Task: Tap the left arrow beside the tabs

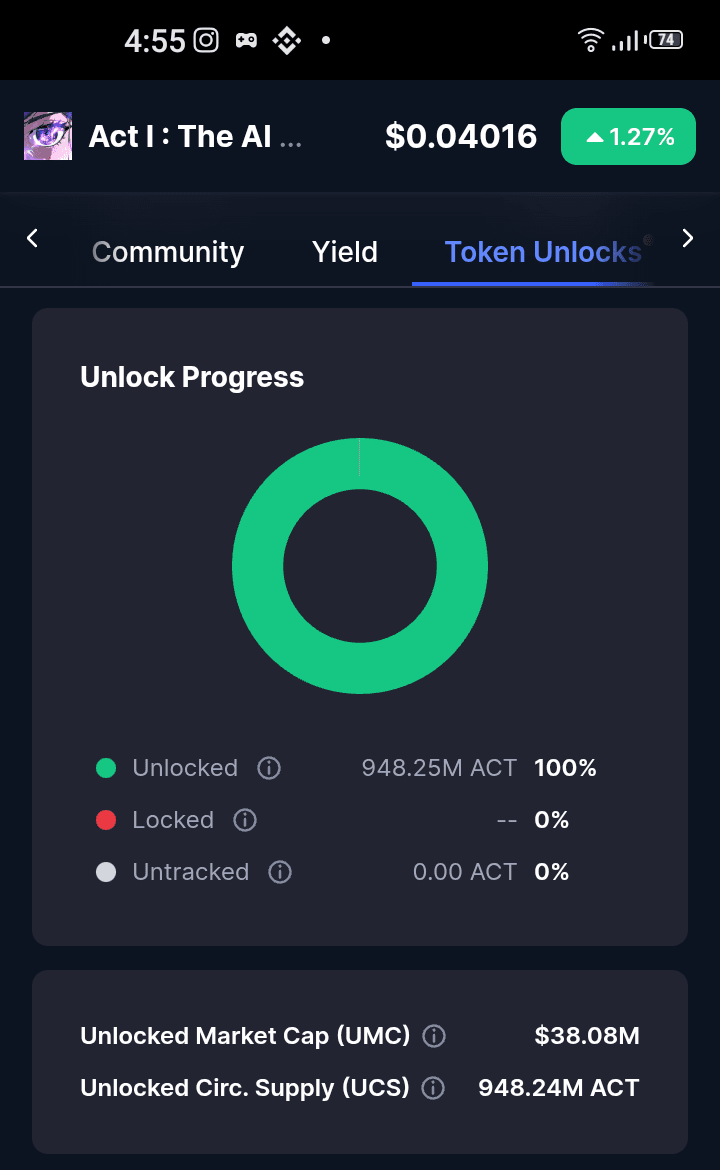Action: [x=32, y=238]
